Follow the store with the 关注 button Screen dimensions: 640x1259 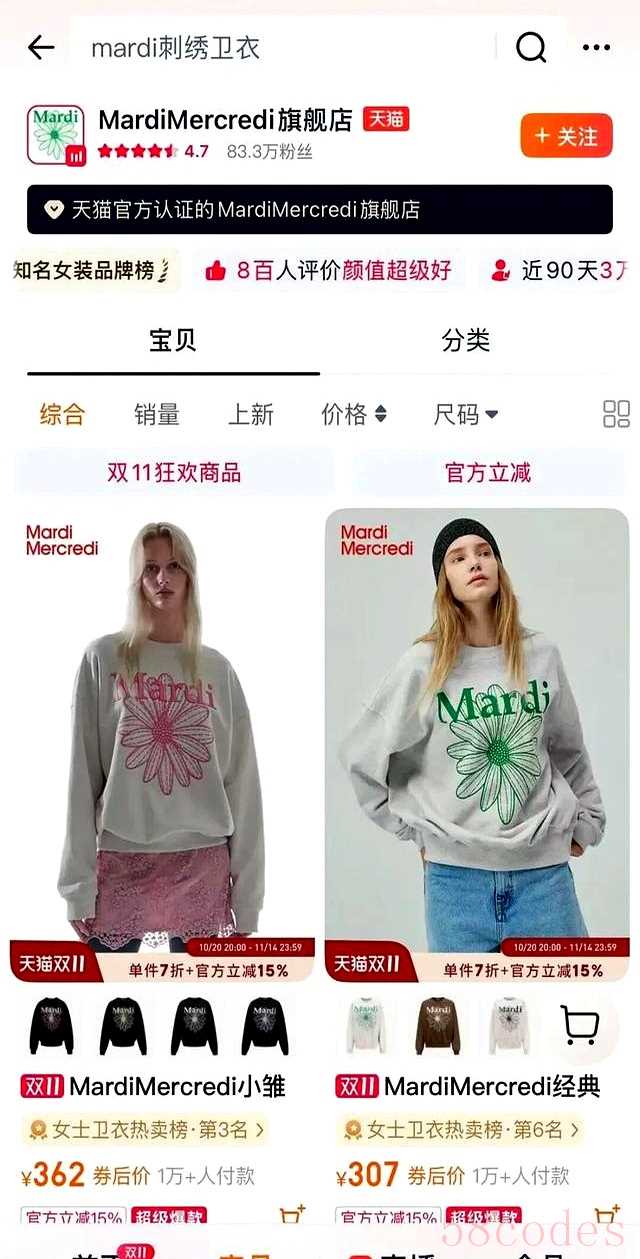click(566, 136)
